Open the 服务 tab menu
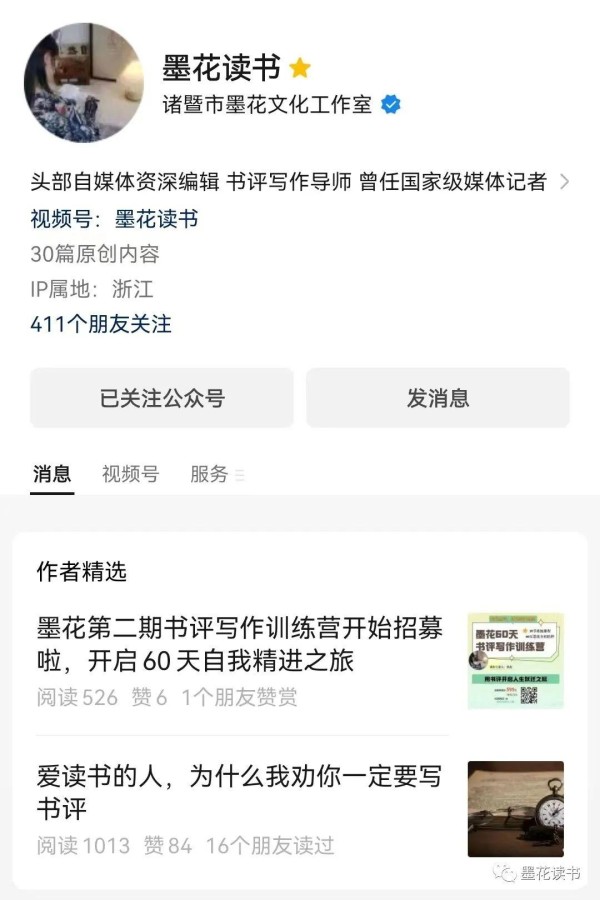 (x=216, y=474)
